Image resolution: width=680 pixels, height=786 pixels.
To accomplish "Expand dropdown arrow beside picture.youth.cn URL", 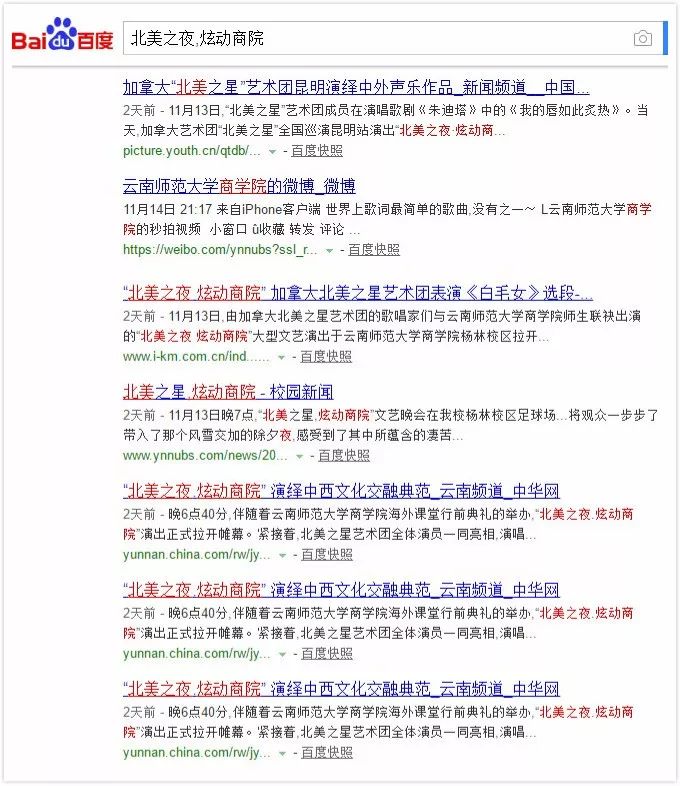I will [272, 152].
